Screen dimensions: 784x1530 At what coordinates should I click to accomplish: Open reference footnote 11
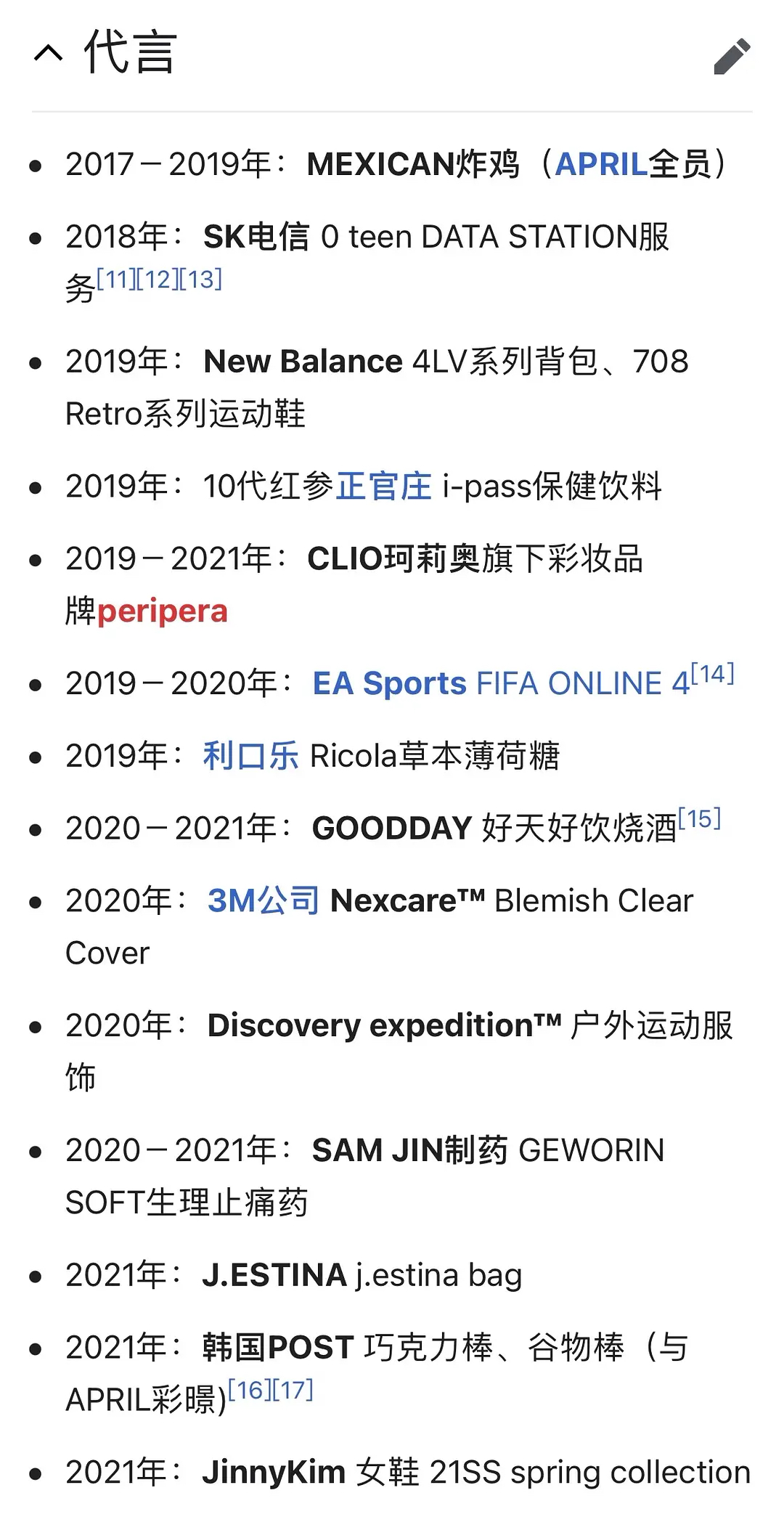(116, 279)
